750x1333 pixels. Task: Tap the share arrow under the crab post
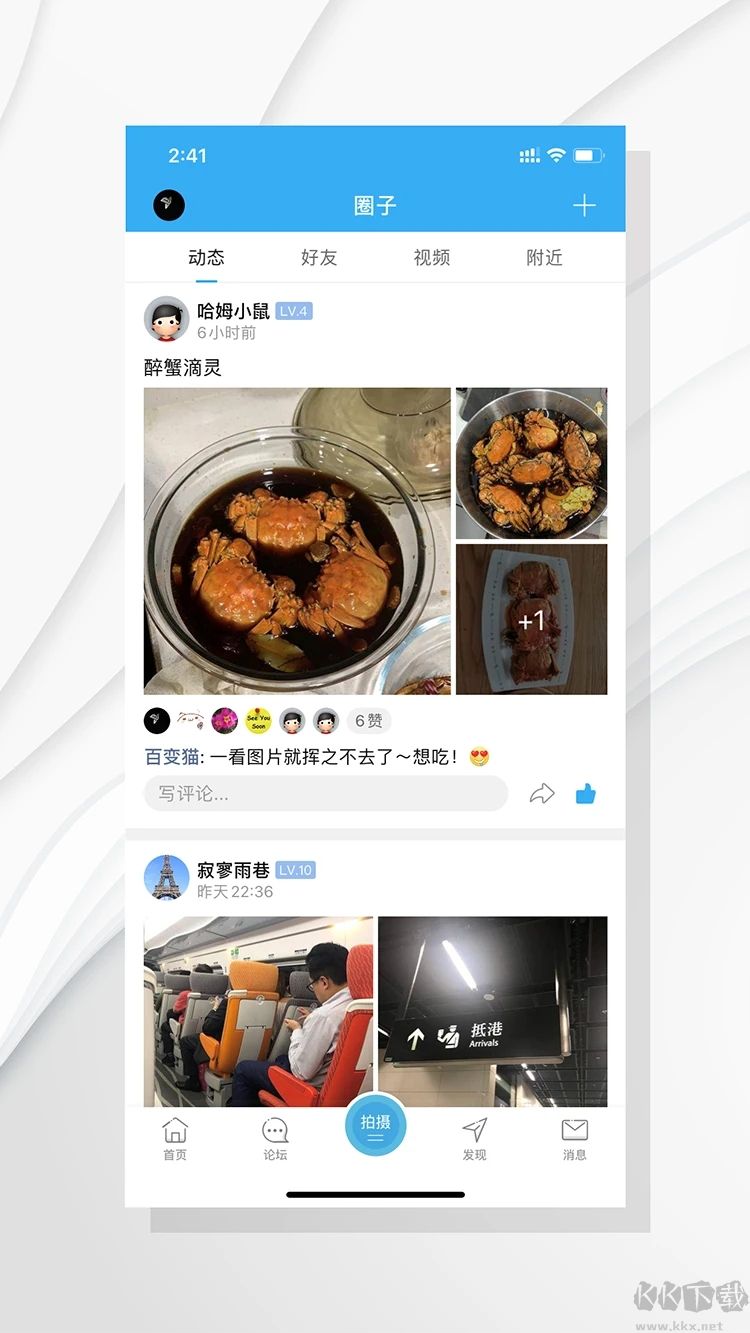click(x=543, y=793)
